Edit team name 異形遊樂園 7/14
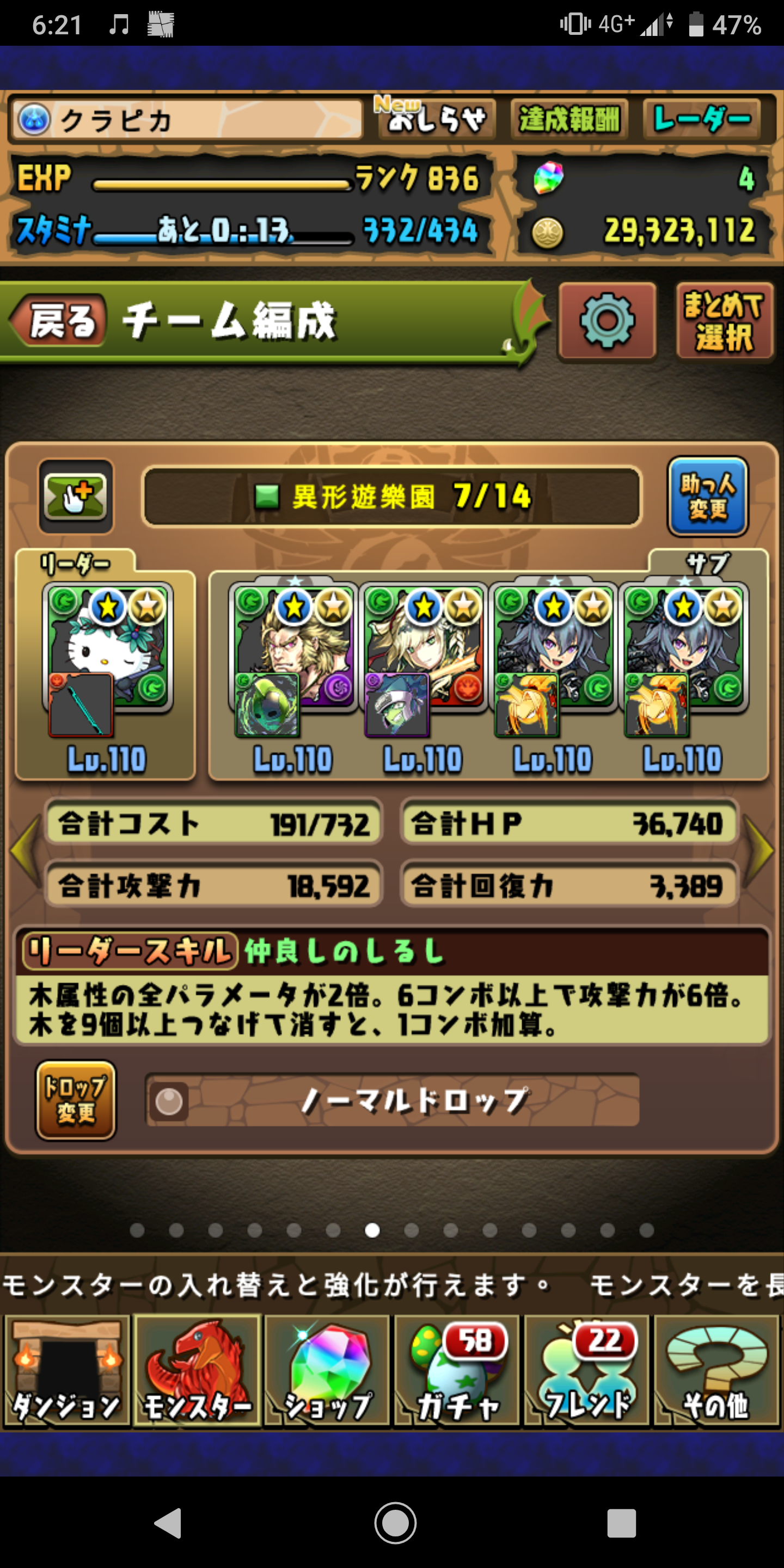This screenshot has width=784, height=1568. click(x=392, y=496)
